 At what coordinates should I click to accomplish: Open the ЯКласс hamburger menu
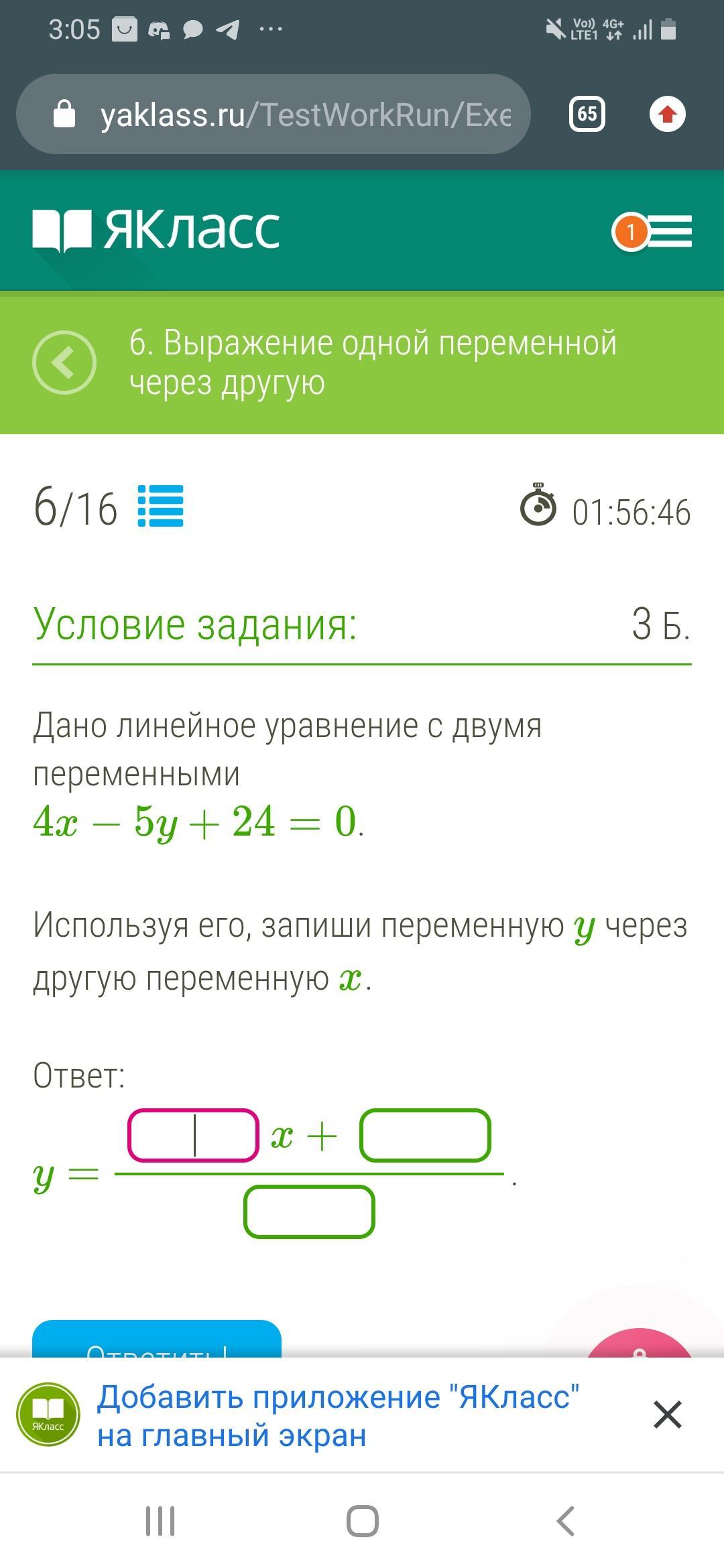[x=668, y=232]
